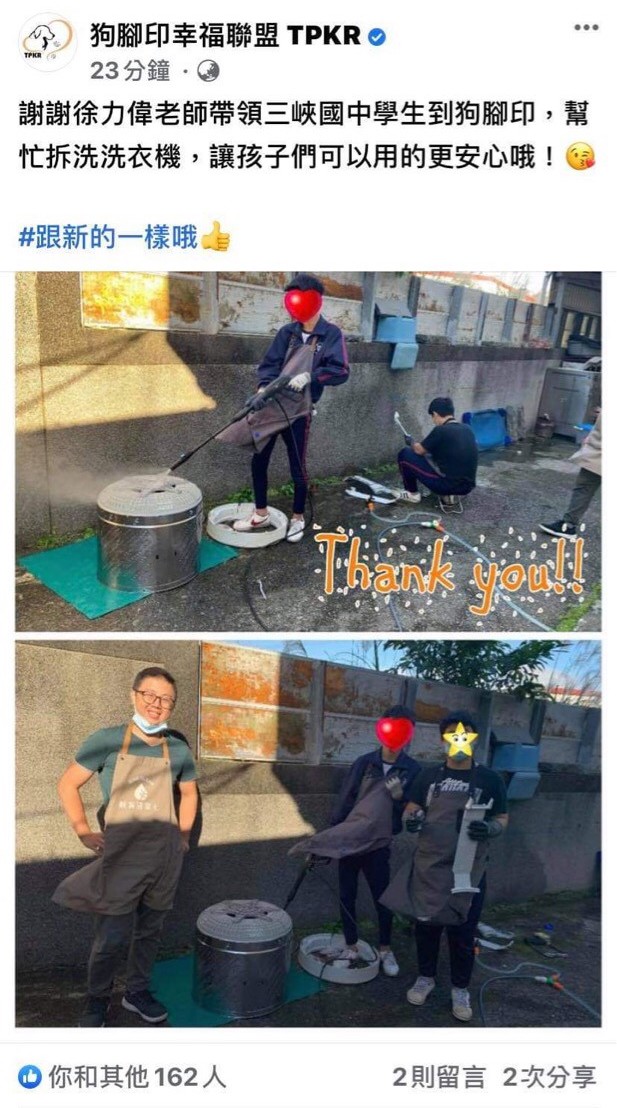The width and height of the screenshot is (617, 1108).
Task: View the 2次分享 shares list
Action: [x=549, y=1077]
